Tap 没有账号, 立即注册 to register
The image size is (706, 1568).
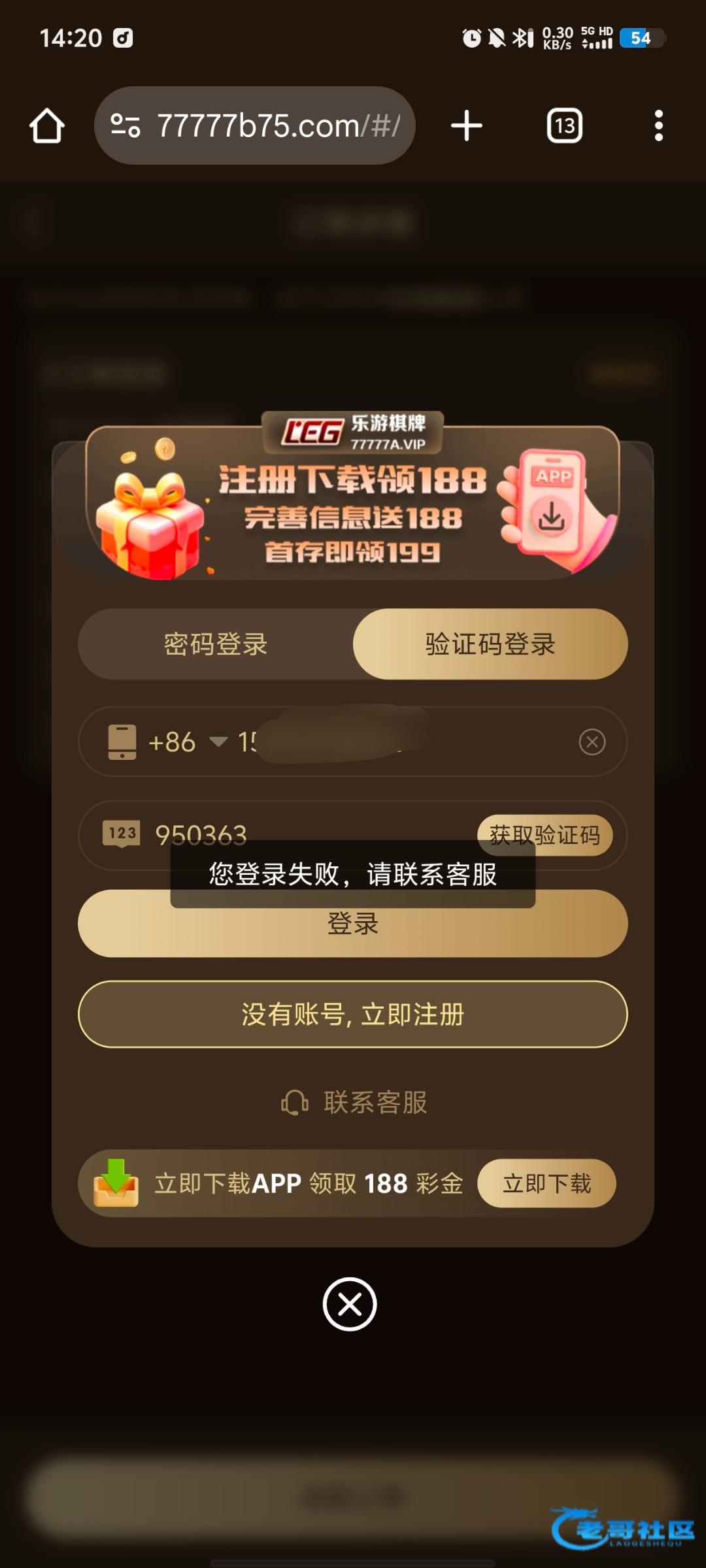tap(353, 1014)
